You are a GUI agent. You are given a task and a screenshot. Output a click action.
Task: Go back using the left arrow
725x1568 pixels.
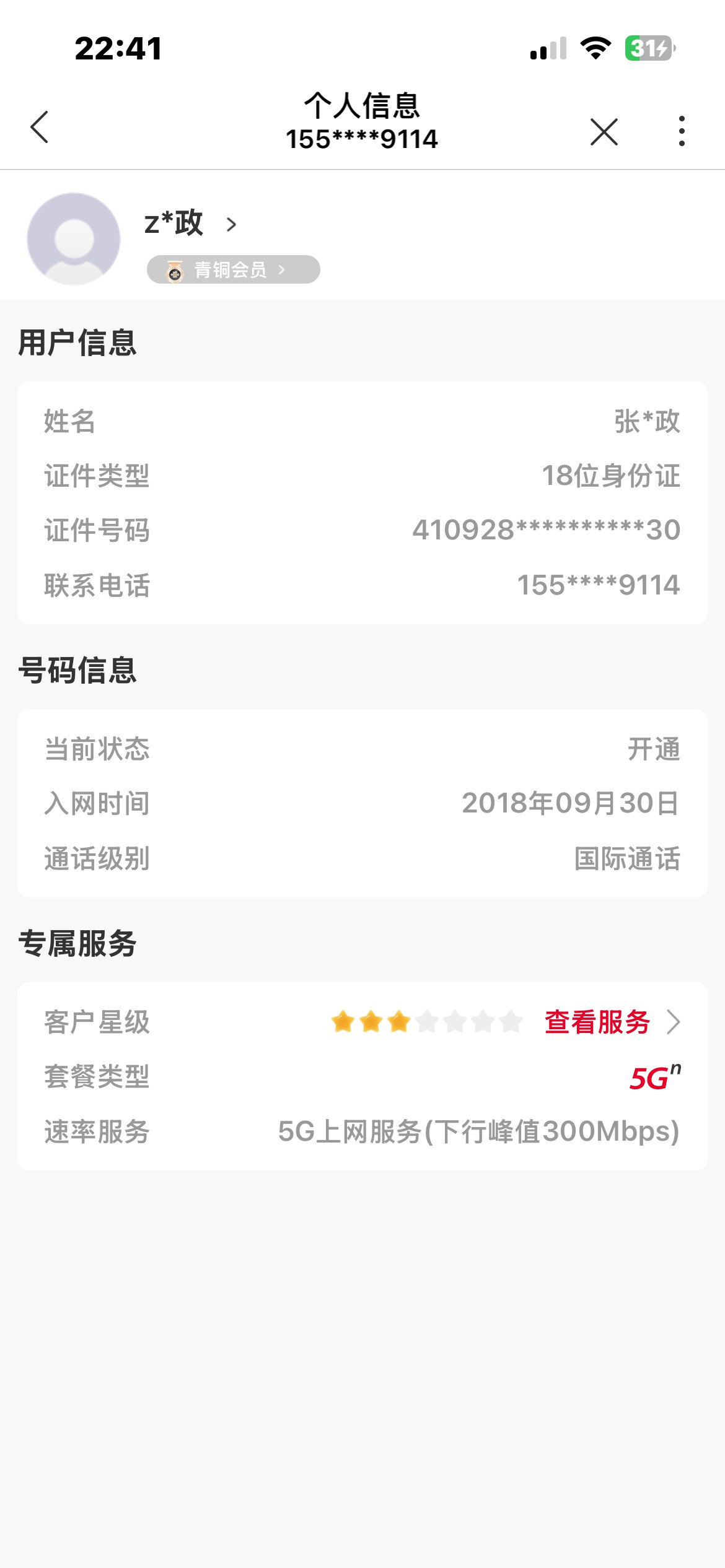(x=39, y=128)
